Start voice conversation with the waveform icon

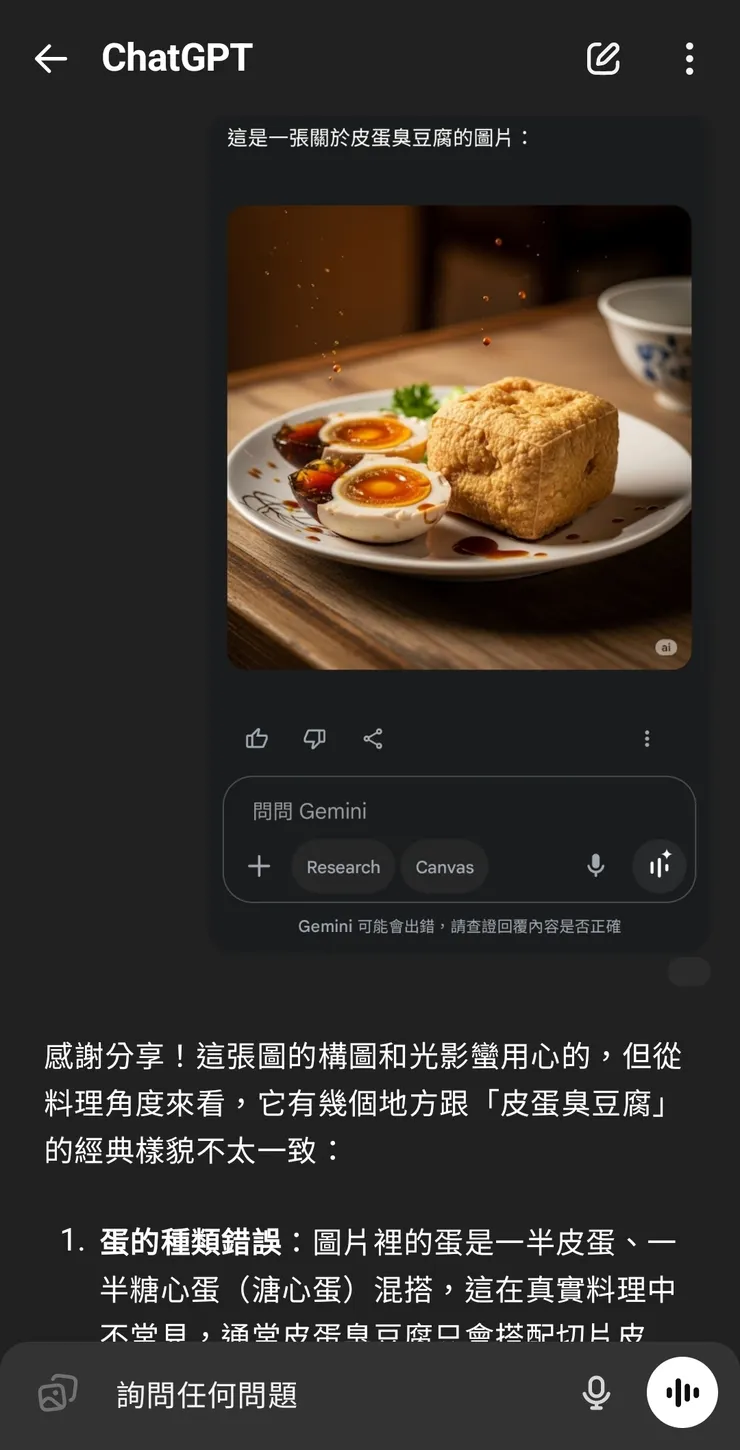point(659,866)
